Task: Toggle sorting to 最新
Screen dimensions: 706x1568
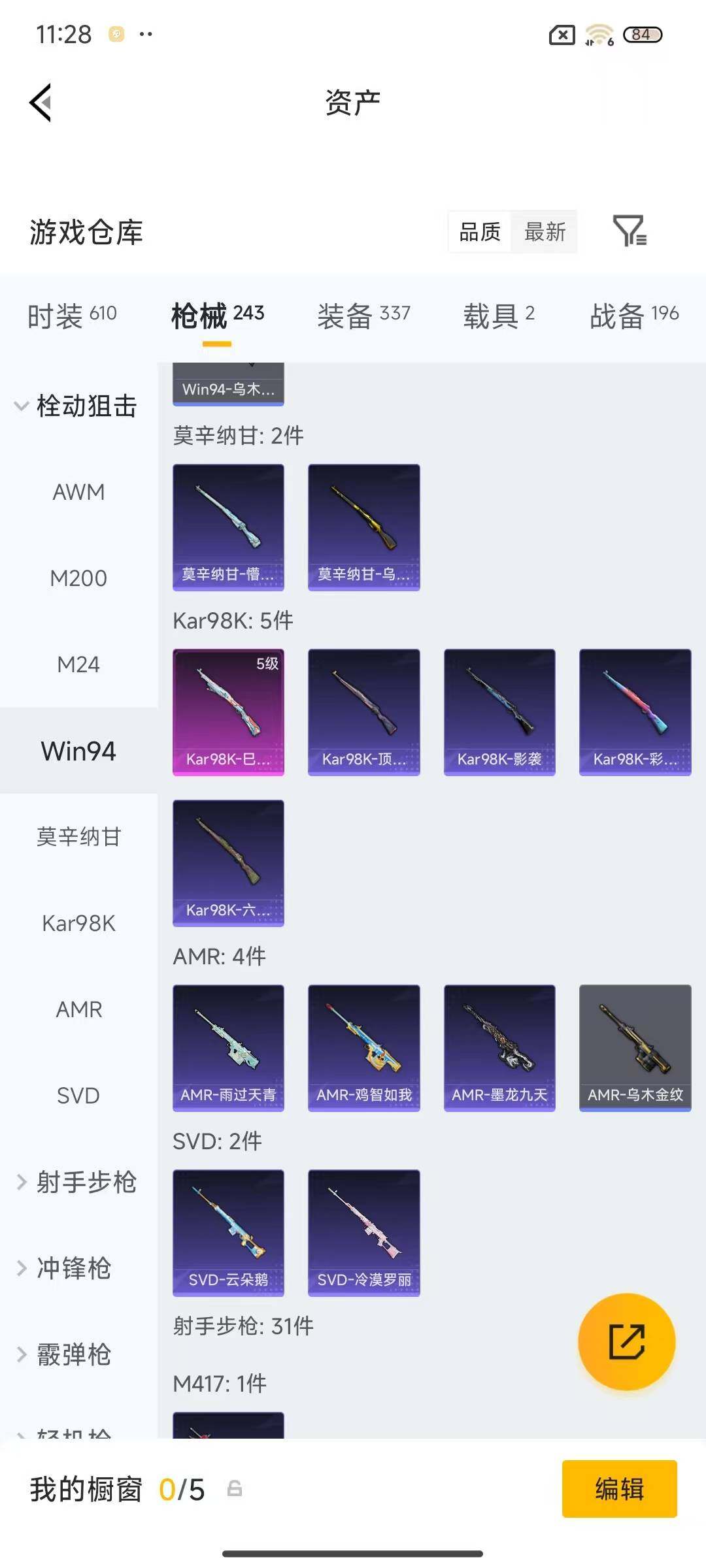Action: pyautogui.click(x=546, y=233)
